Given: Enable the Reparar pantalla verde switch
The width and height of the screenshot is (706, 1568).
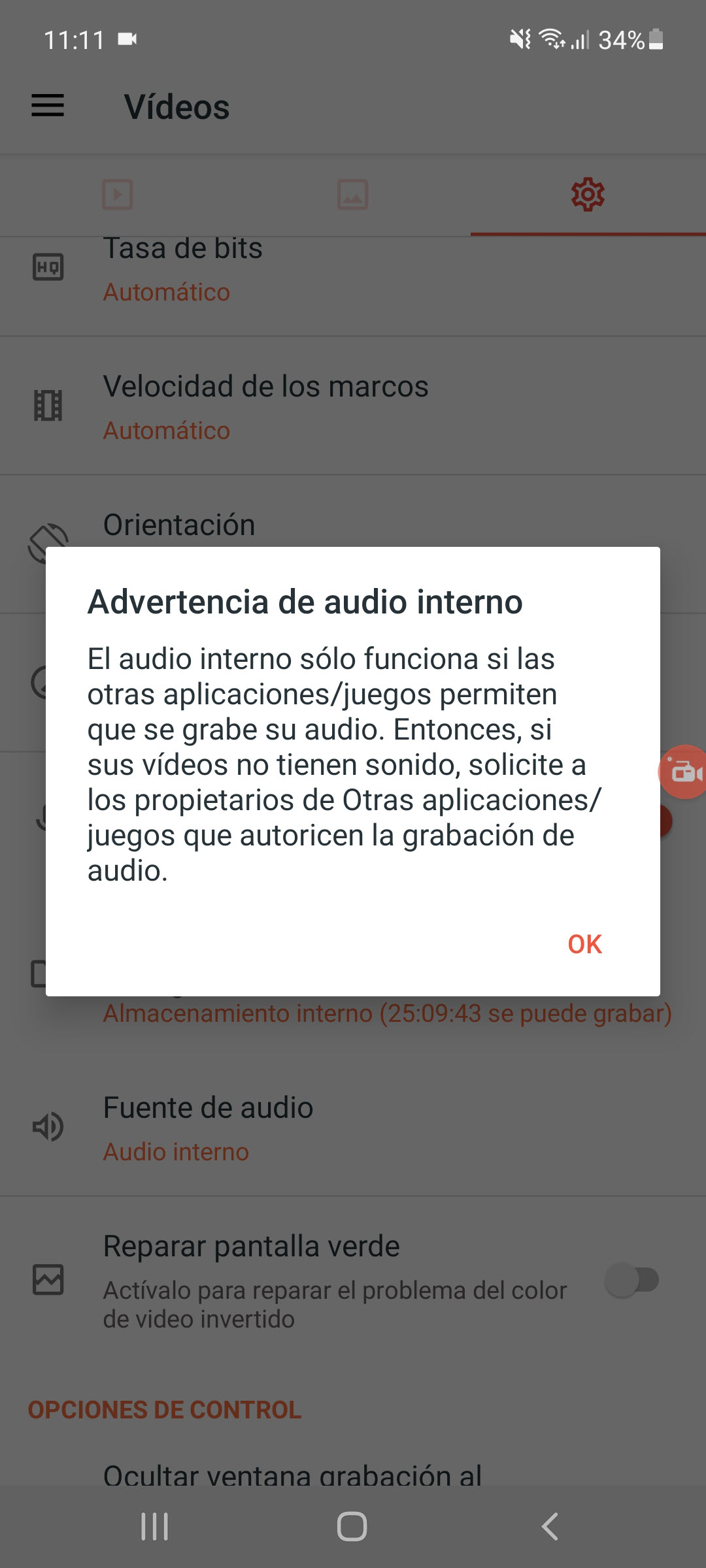Looking at the screenshot, I should (x=631, y=1280).
